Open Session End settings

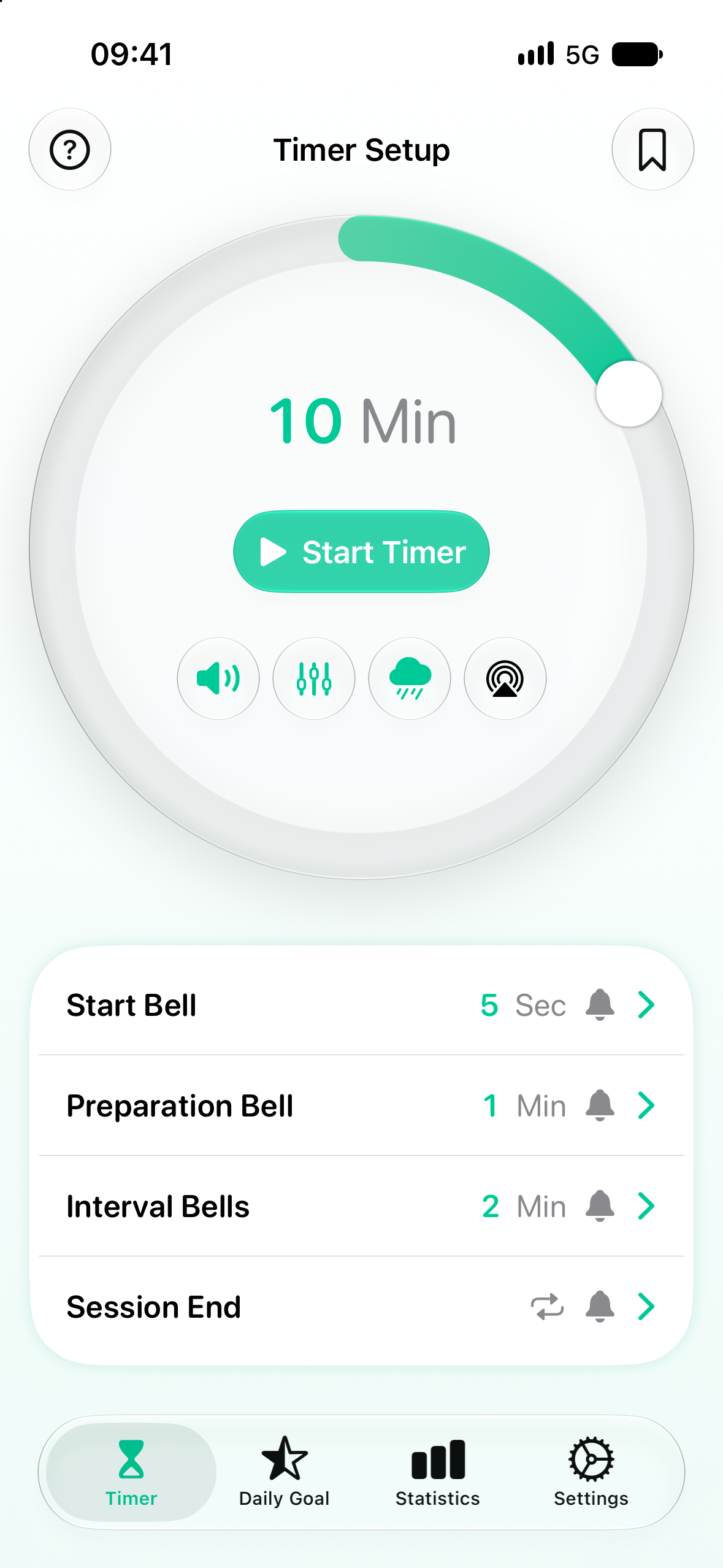(x=361, y=1307)
